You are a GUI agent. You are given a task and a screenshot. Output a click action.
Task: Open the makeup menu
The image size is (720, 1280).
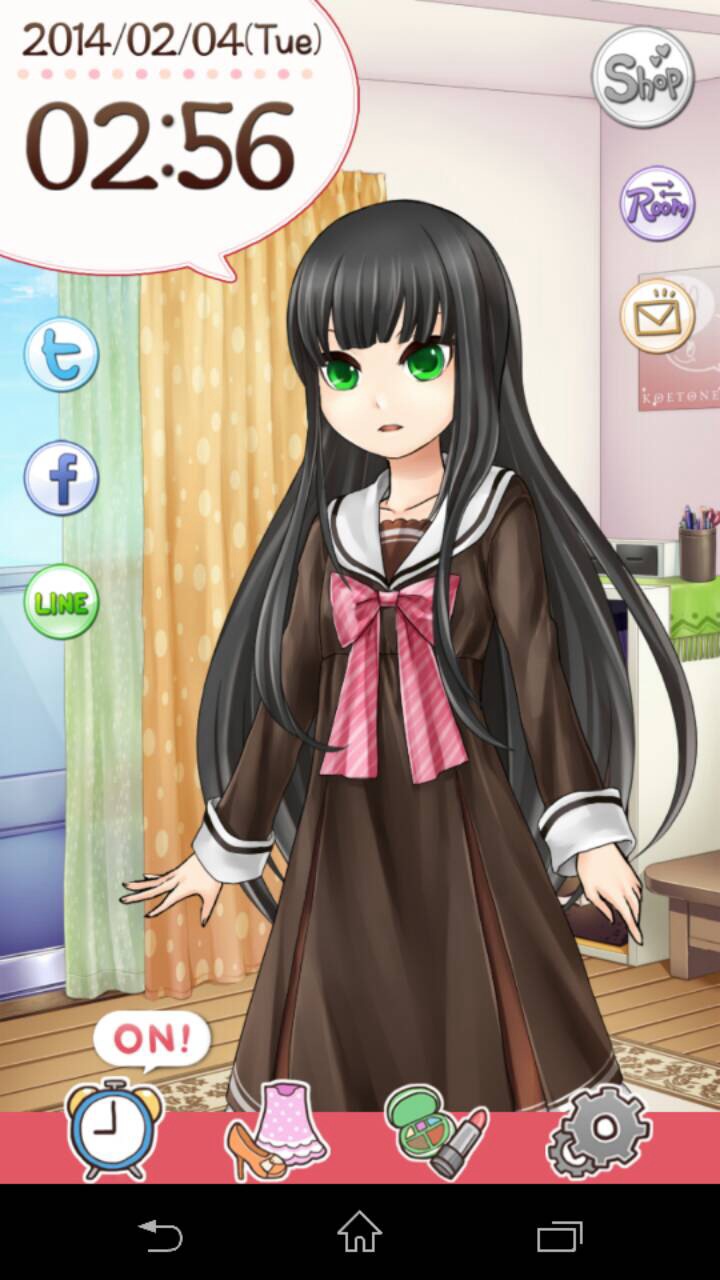point(436,1133)
